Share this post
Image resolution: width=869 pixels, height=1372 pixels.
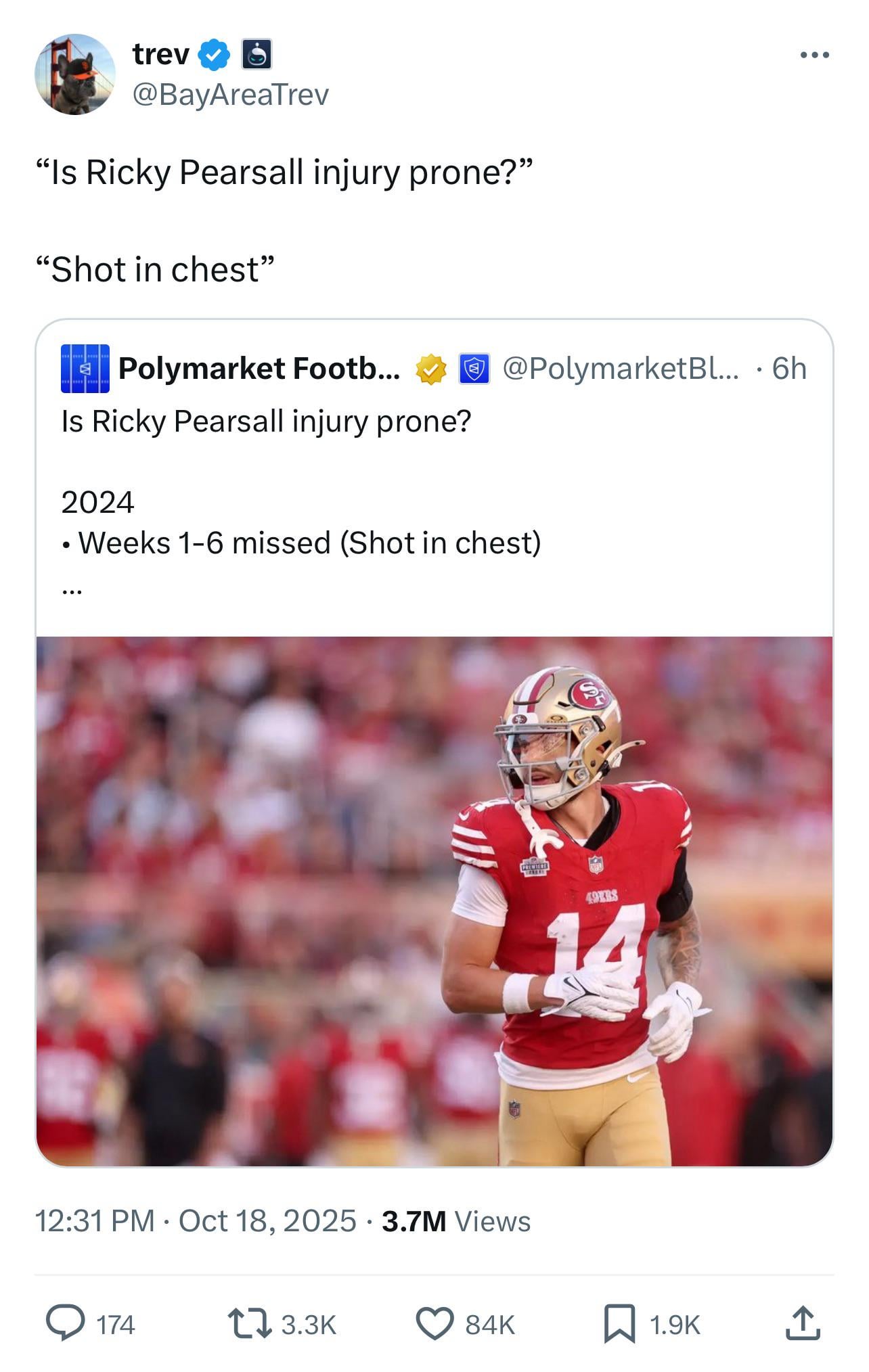[x=803, y=1323]
